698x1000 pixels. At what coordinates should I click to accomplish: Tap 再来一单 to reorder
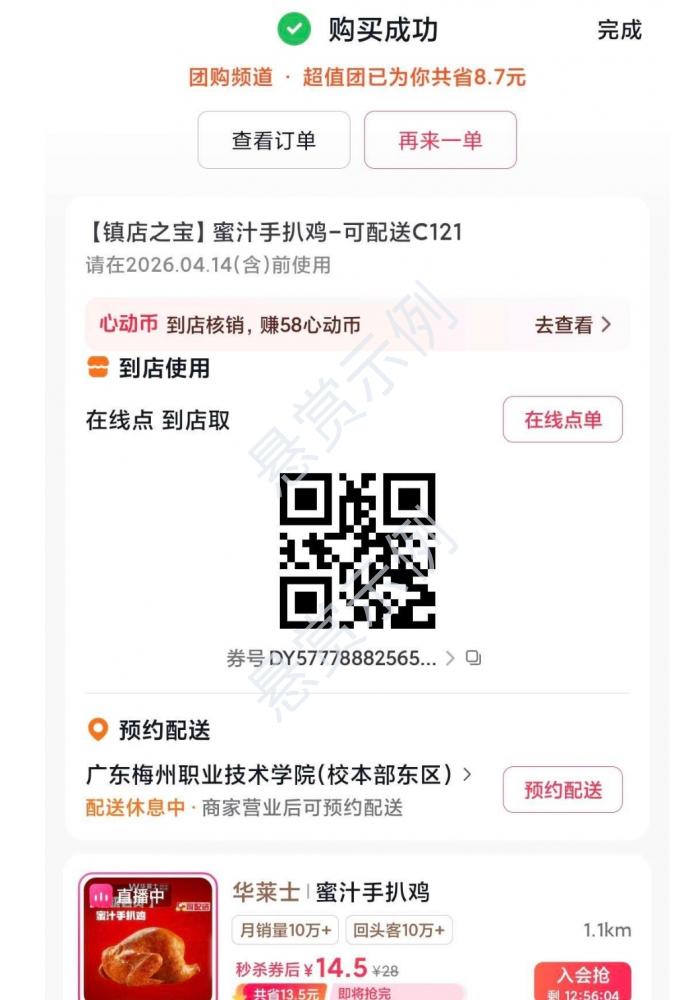(x=440, y=140)
